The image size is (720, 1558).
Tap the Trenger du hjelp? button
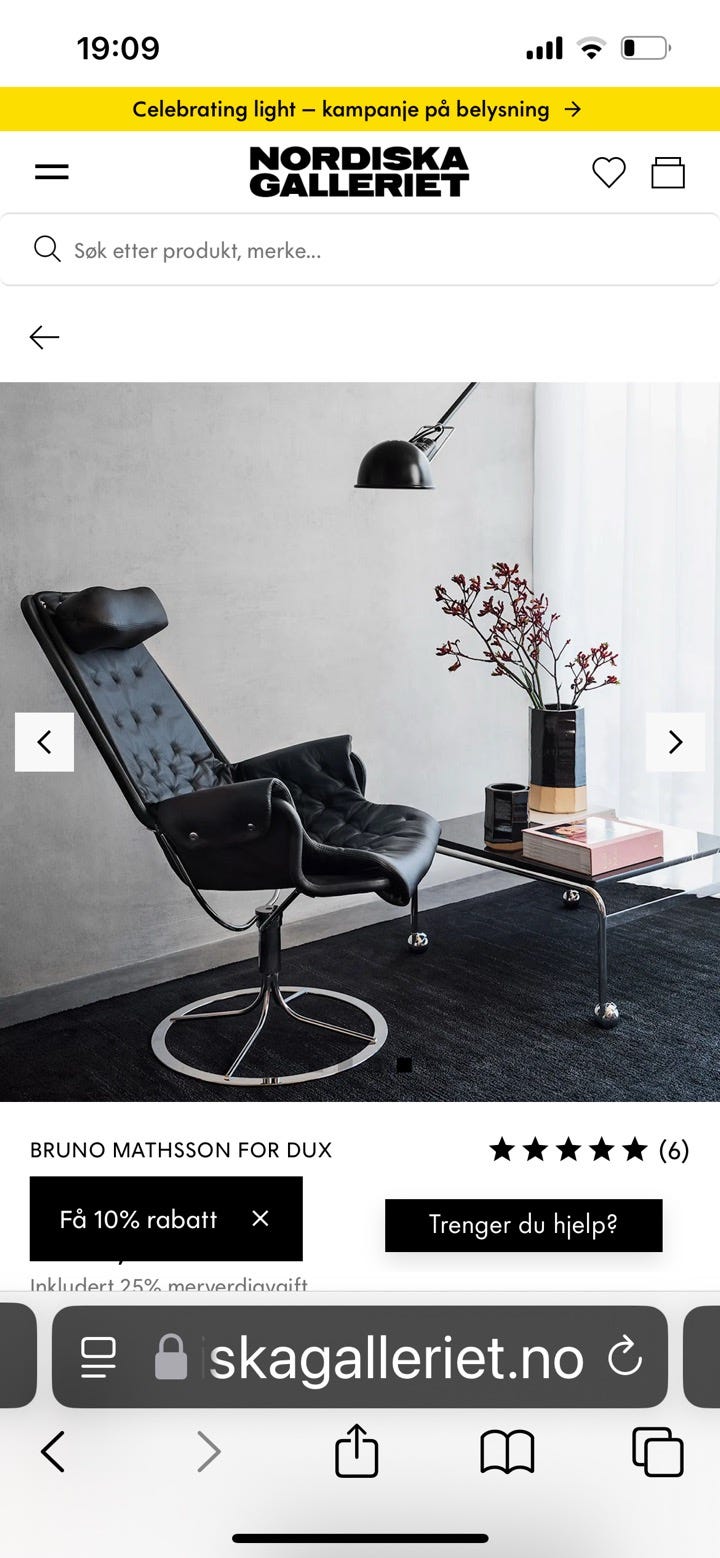pos(523,1224)
